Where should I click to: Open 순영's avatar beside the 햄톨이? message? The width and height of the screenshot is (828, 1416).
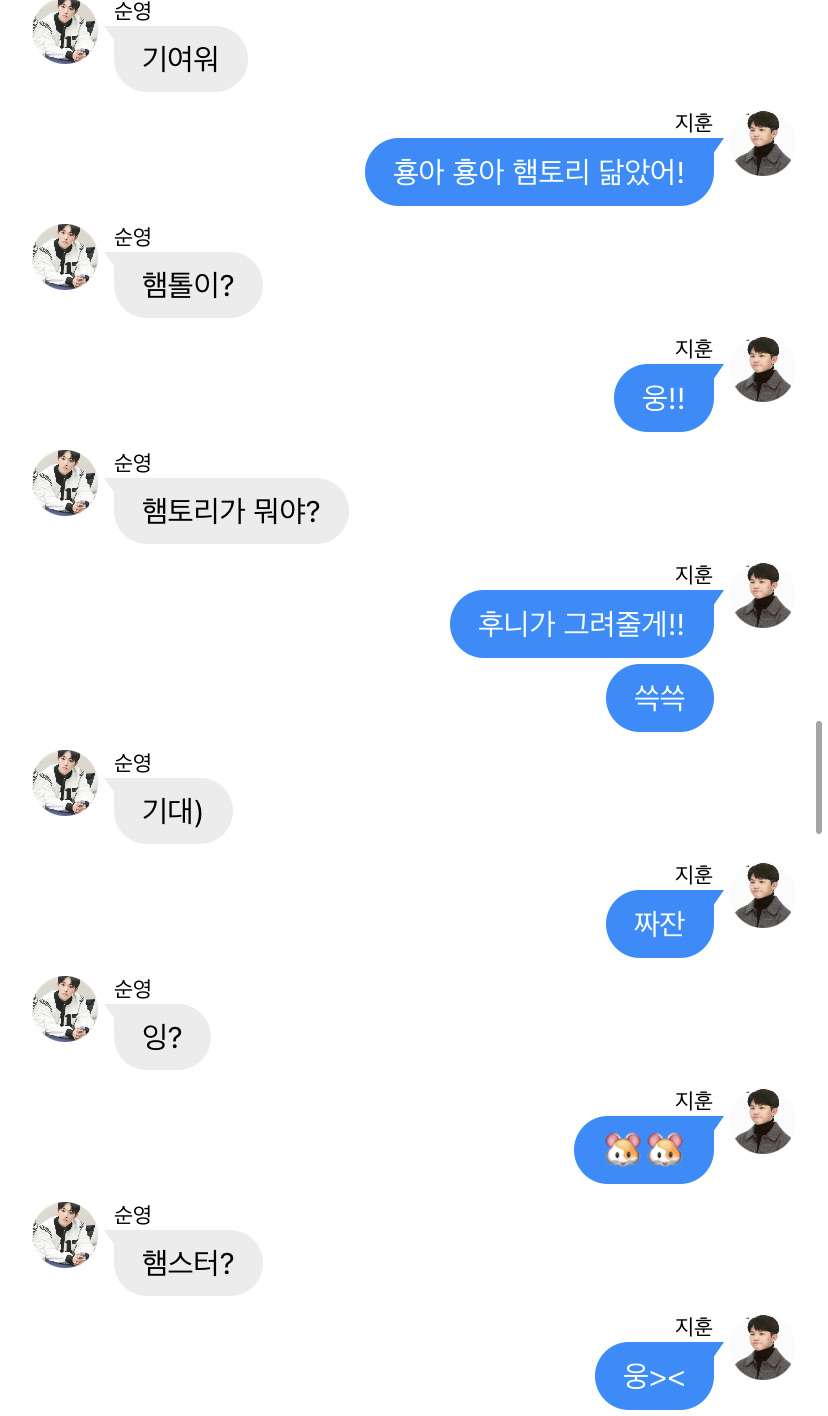[65, 257]
